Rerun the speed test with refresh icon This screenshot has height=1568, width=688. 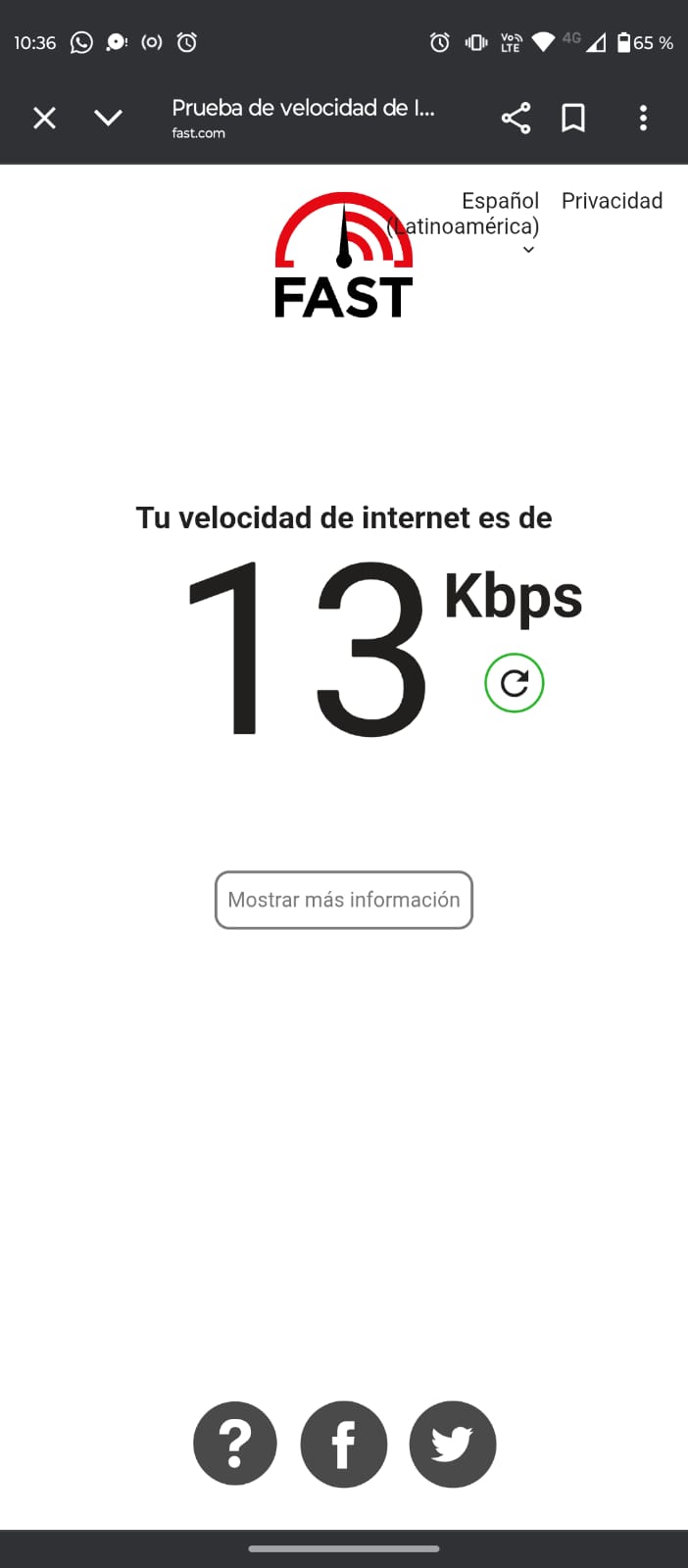(515, 683)
